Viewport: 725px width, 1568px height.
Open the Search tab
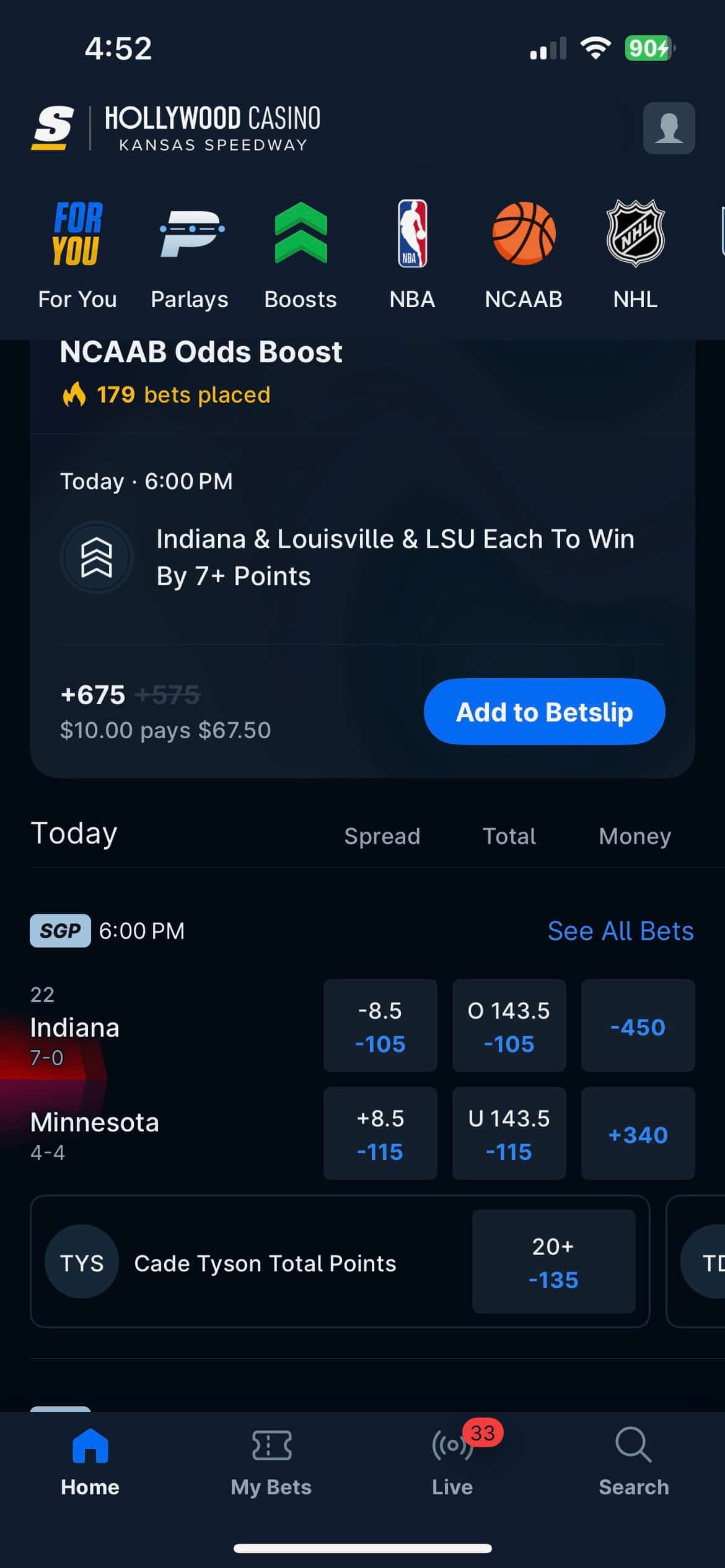point(633,1460)
